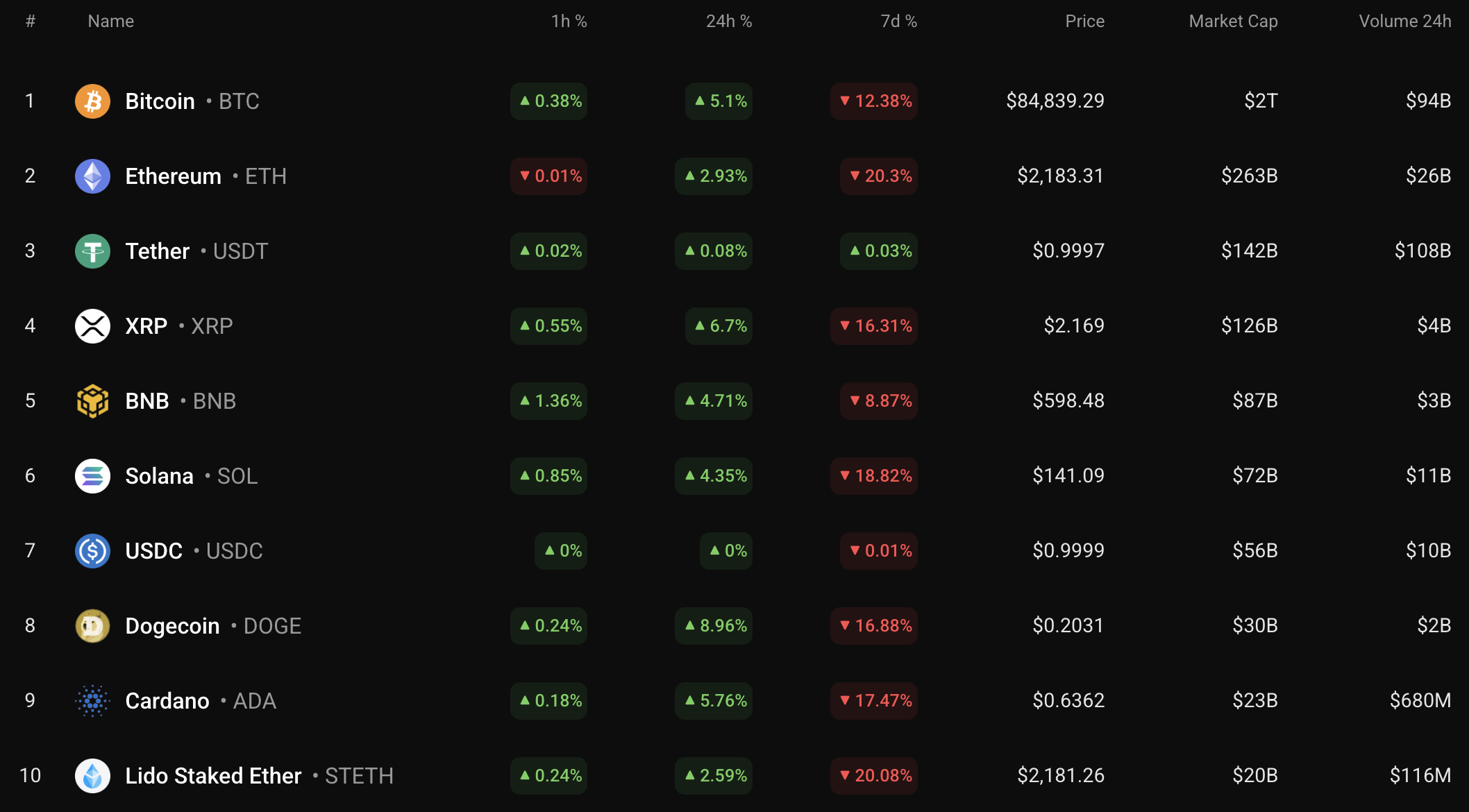The width and height of the screenshot is (1469, 812).
Task: Sort coins by Price column
Action: click(1084, 22)
